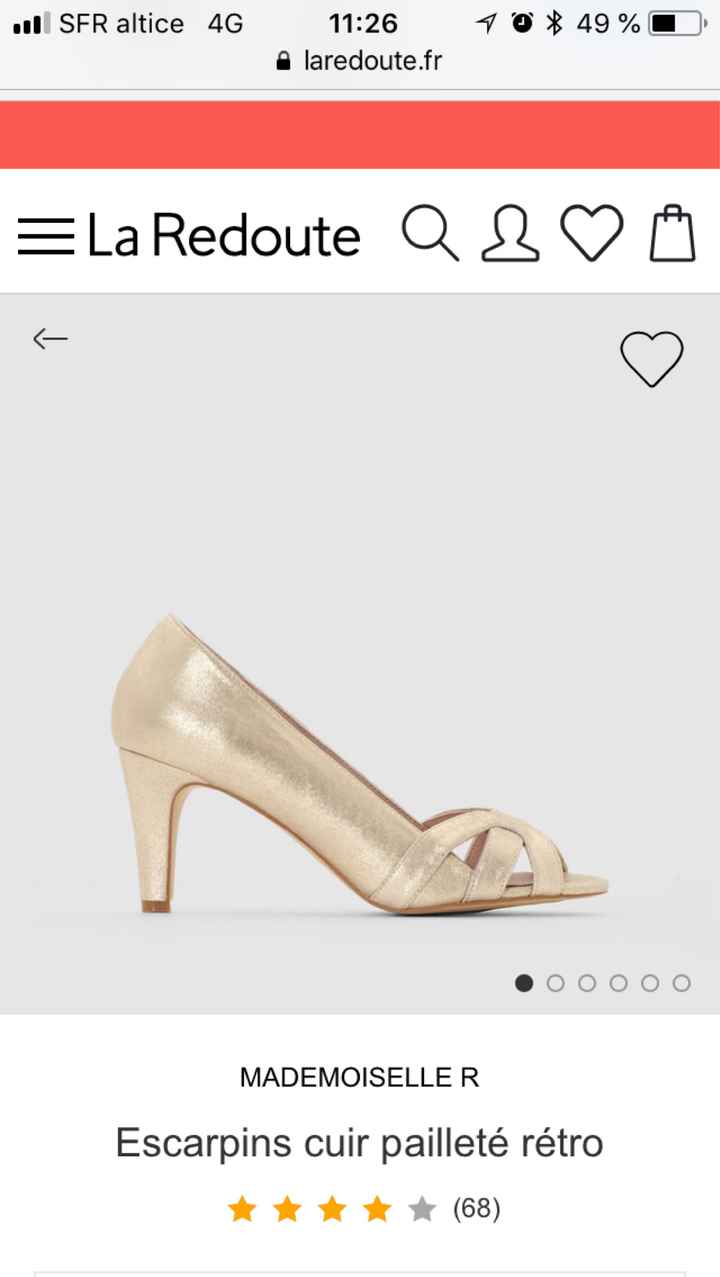This screenshot has width=720, height=1277.
Task: Select the third carousel indicator dot
Action: point(586,984)
